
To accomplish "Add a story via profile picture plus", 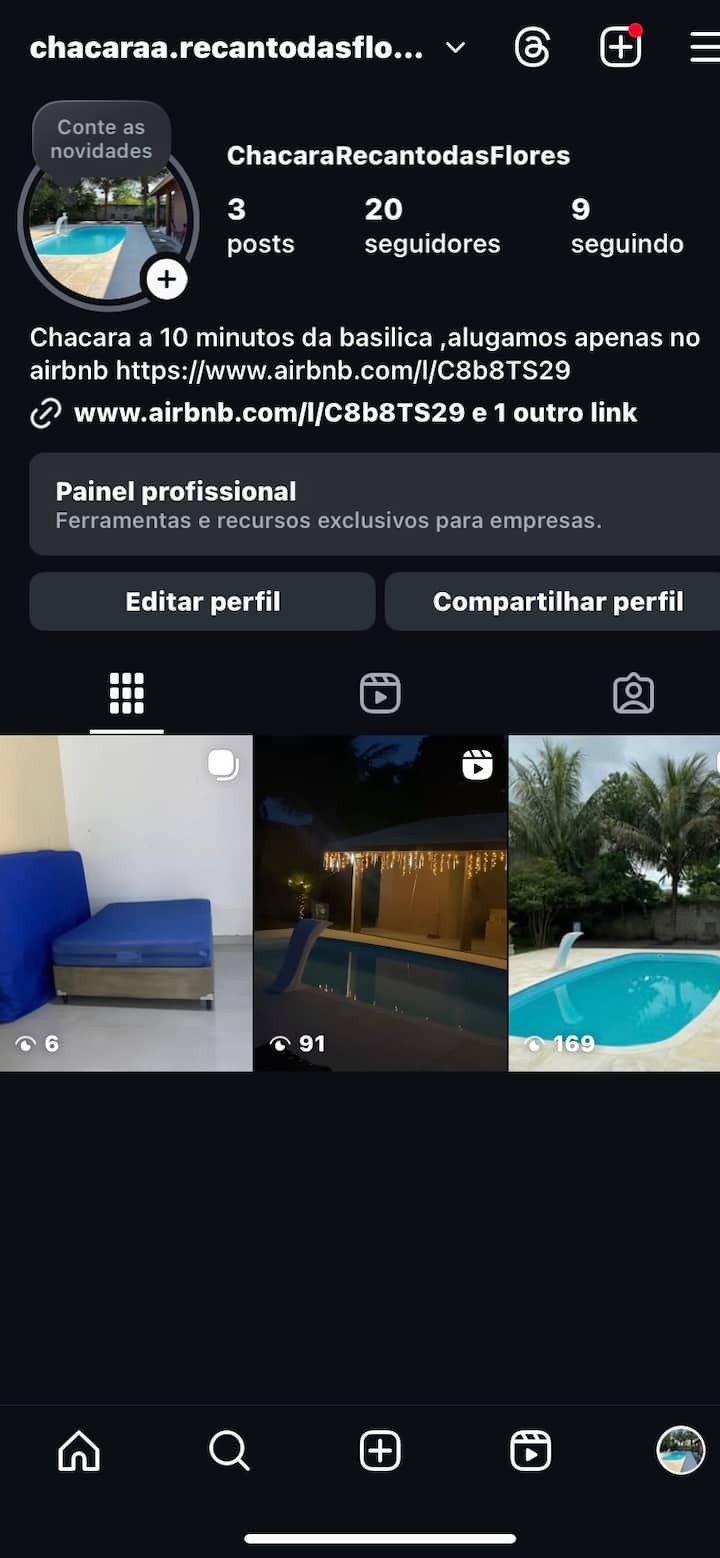I will coord(167,279).
